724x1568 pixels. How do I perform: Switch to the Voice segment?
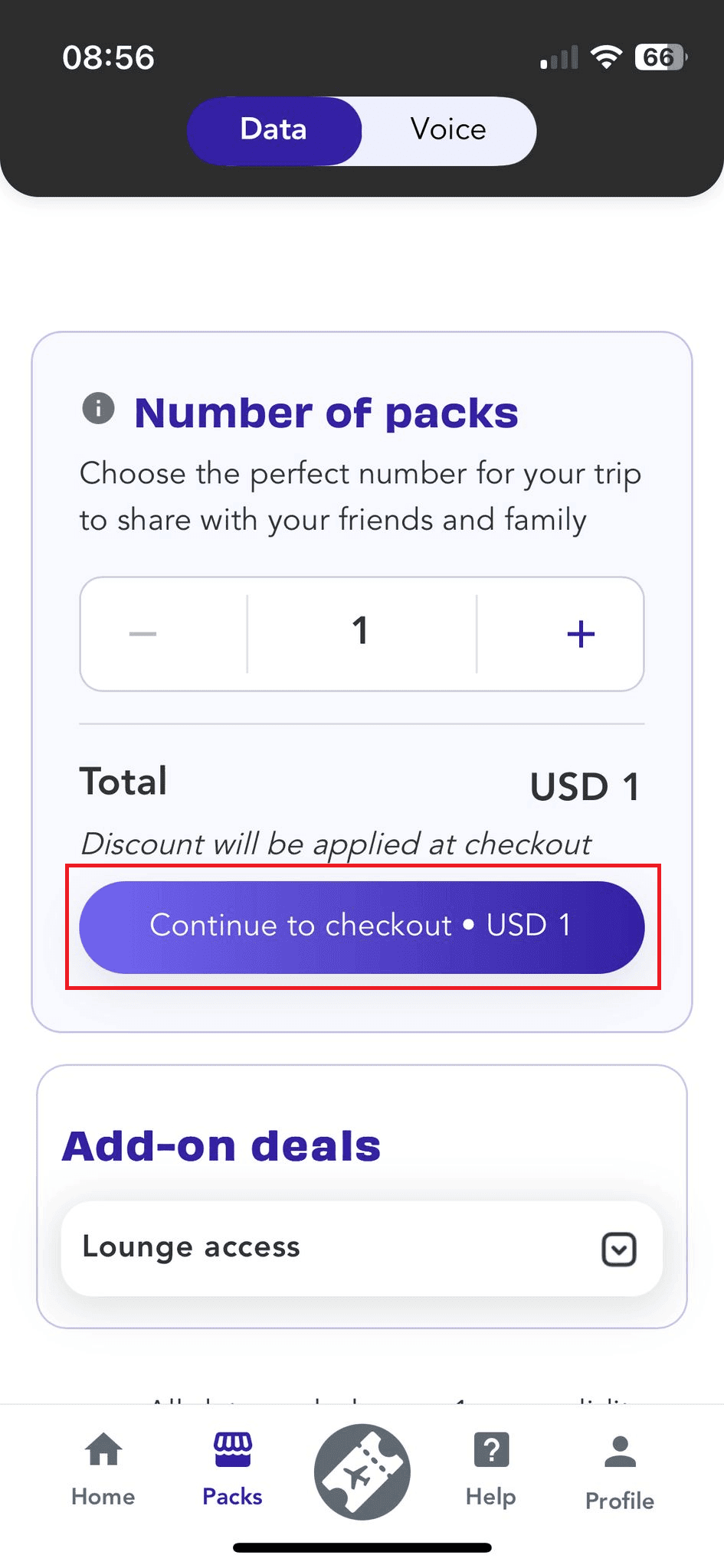point(448,130)
